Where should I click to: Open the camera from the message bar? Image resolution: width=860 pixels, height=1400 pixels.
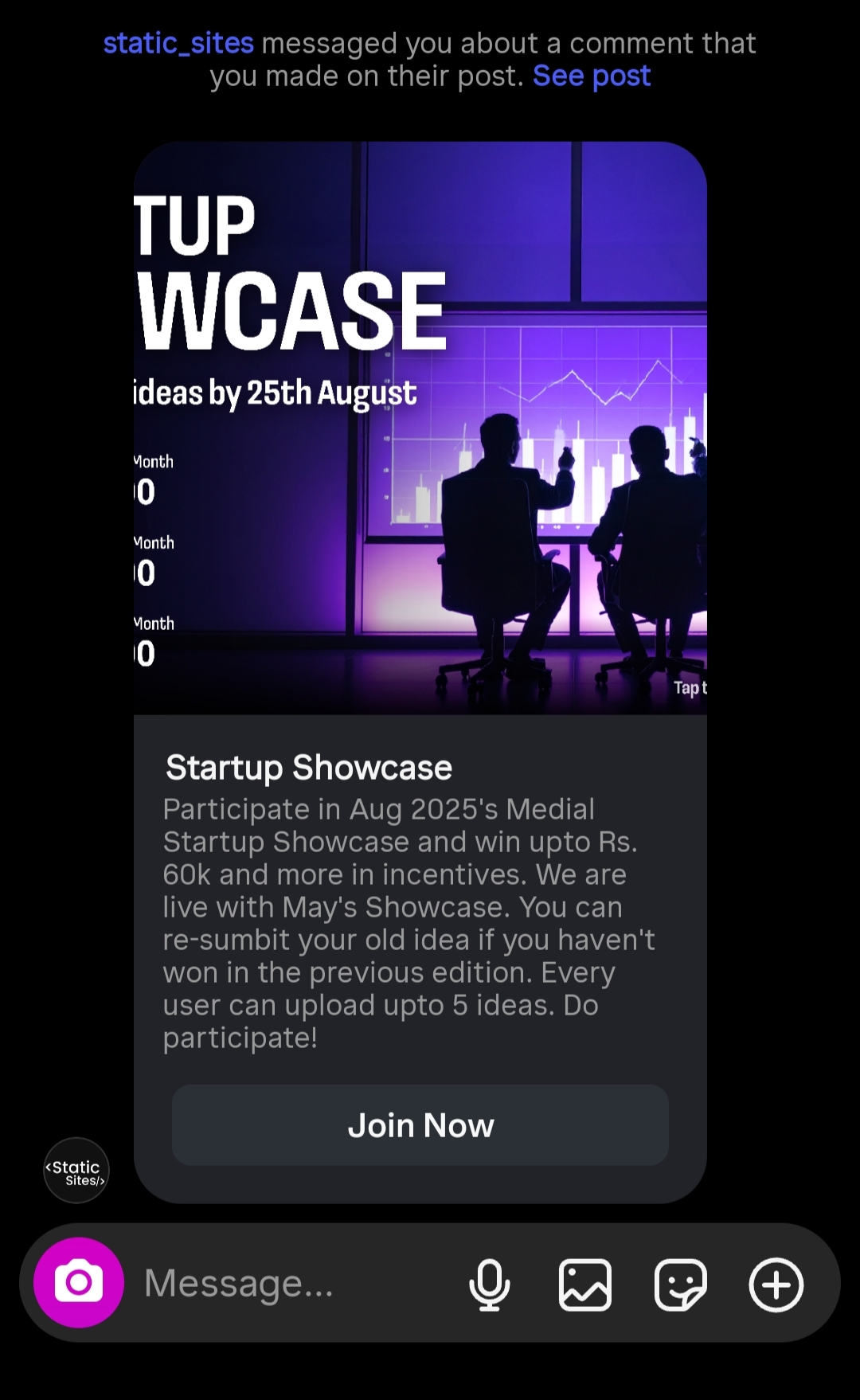click(78, 1282)
